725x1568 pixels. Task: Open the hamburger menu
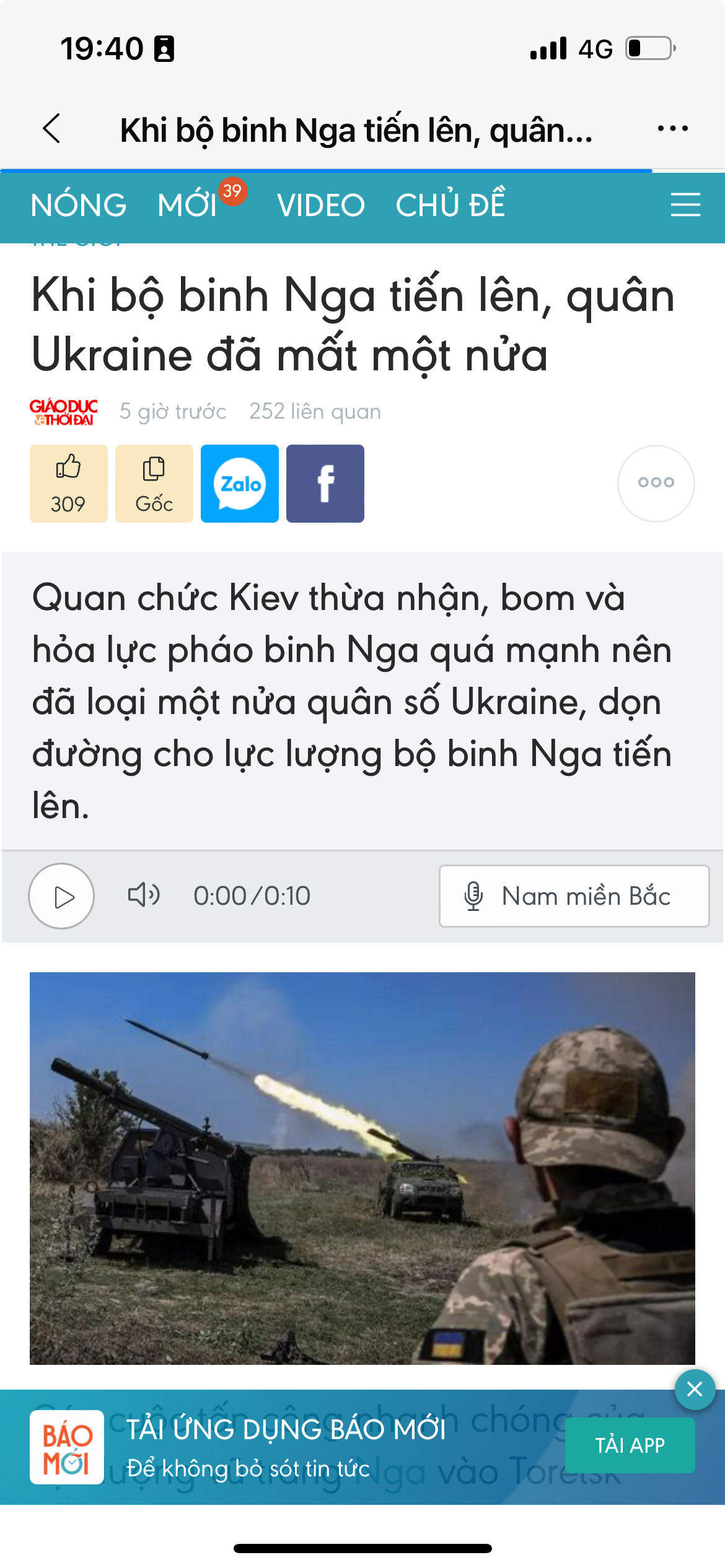point(685,204)
